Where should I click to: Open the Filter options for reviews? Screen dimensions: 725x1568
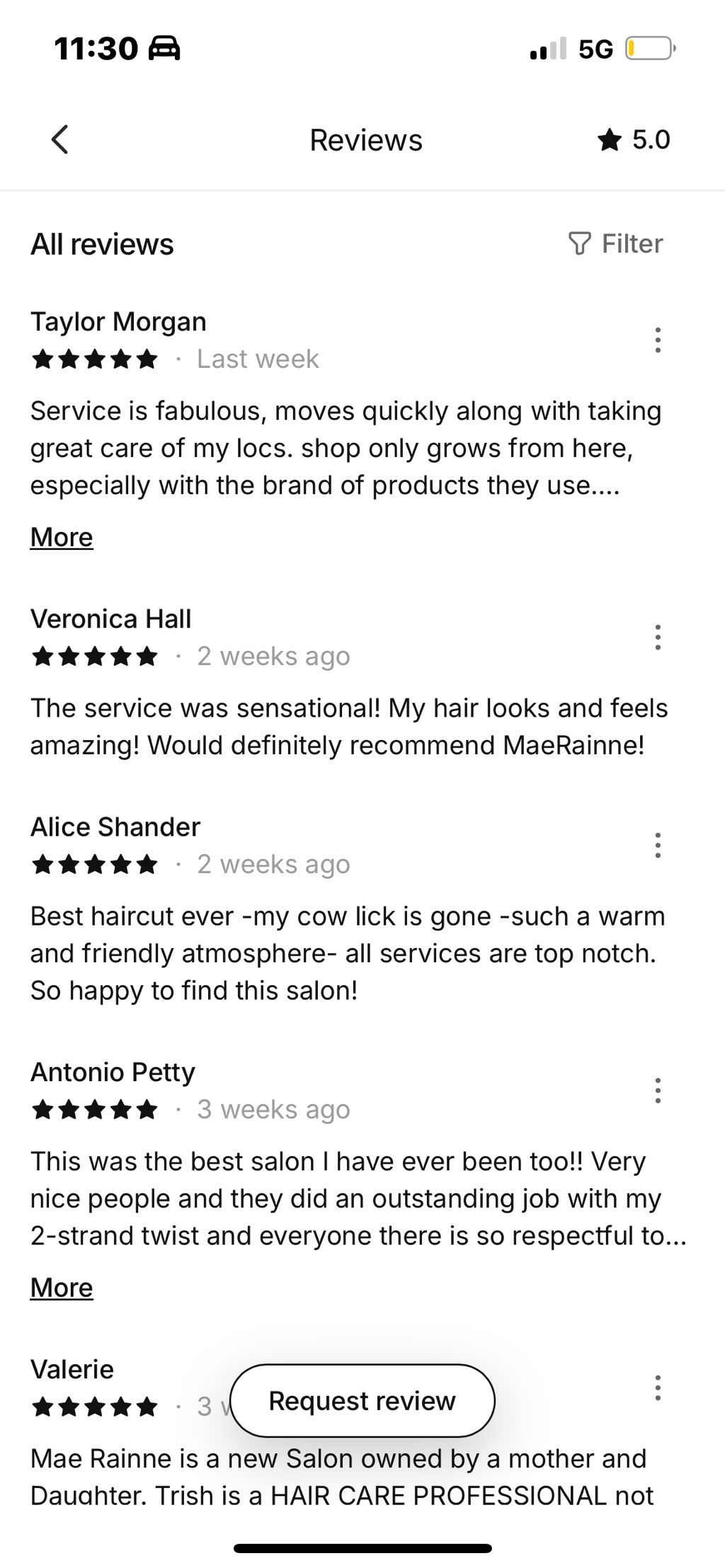click(616, 243)
